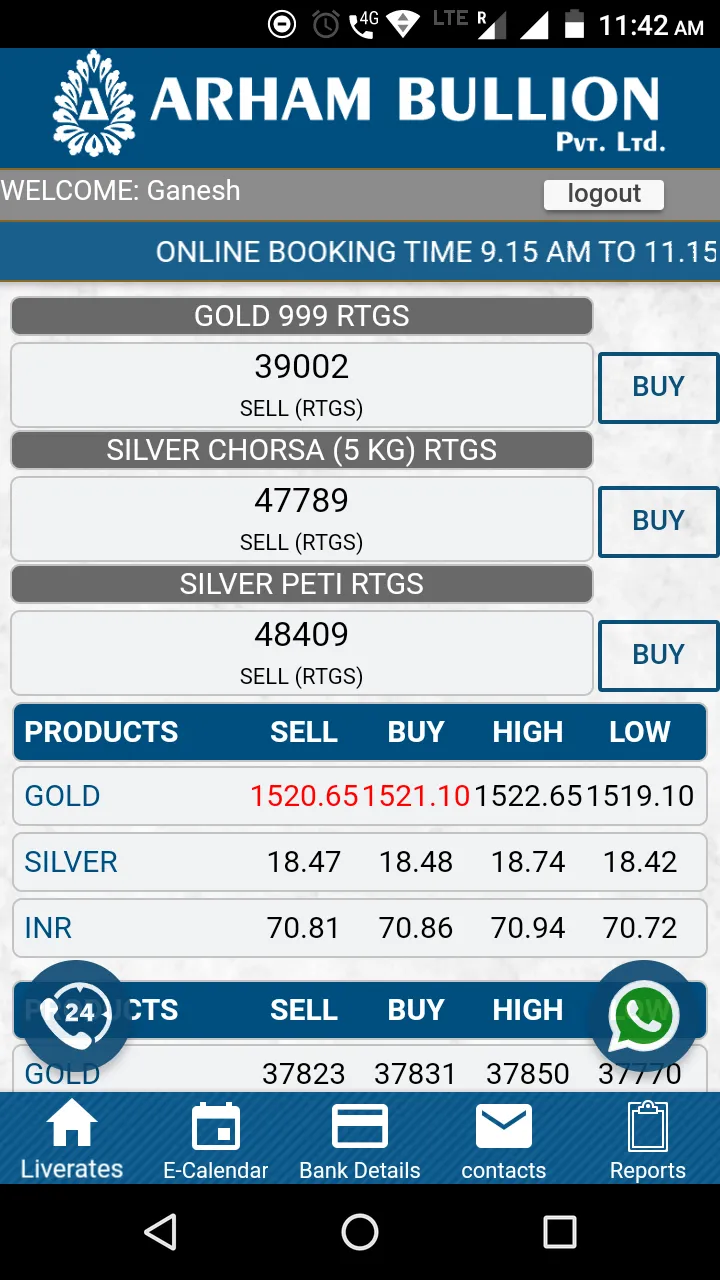
Task: Tap the system back button
Action: tap(160, 1232)
